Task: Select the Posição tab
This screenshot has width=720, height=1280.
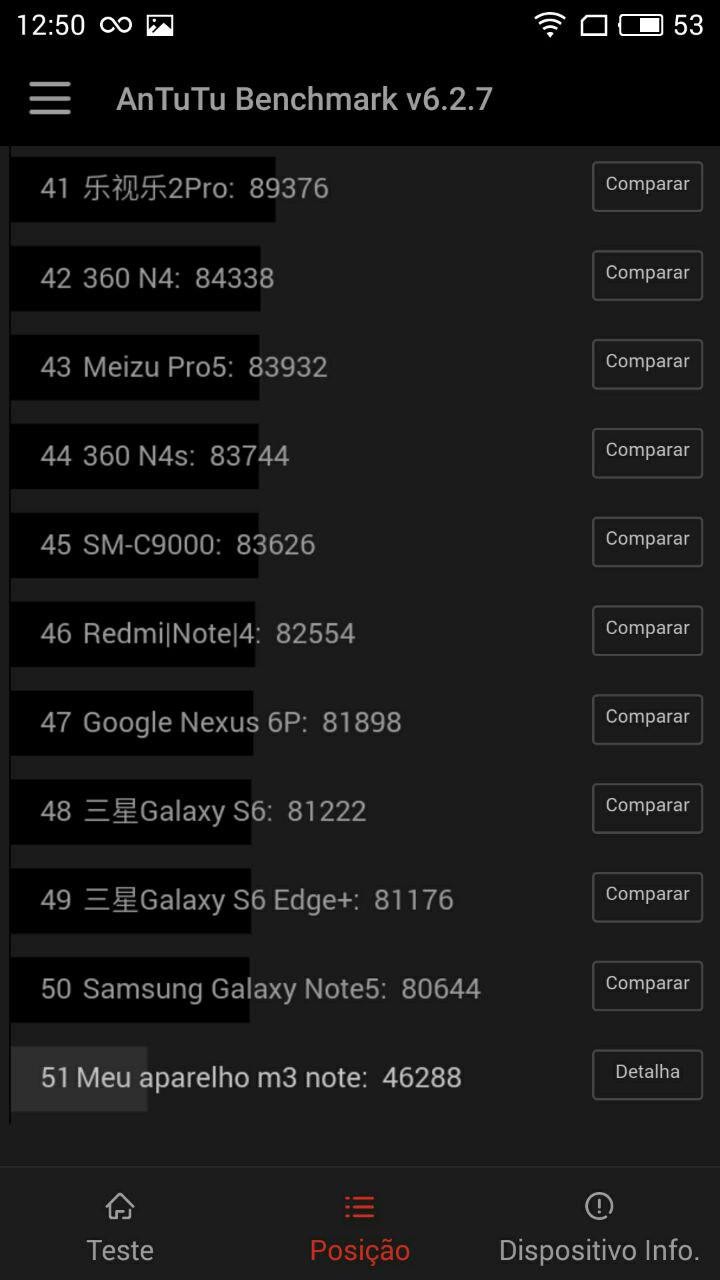Action: tap(359, 1228)
